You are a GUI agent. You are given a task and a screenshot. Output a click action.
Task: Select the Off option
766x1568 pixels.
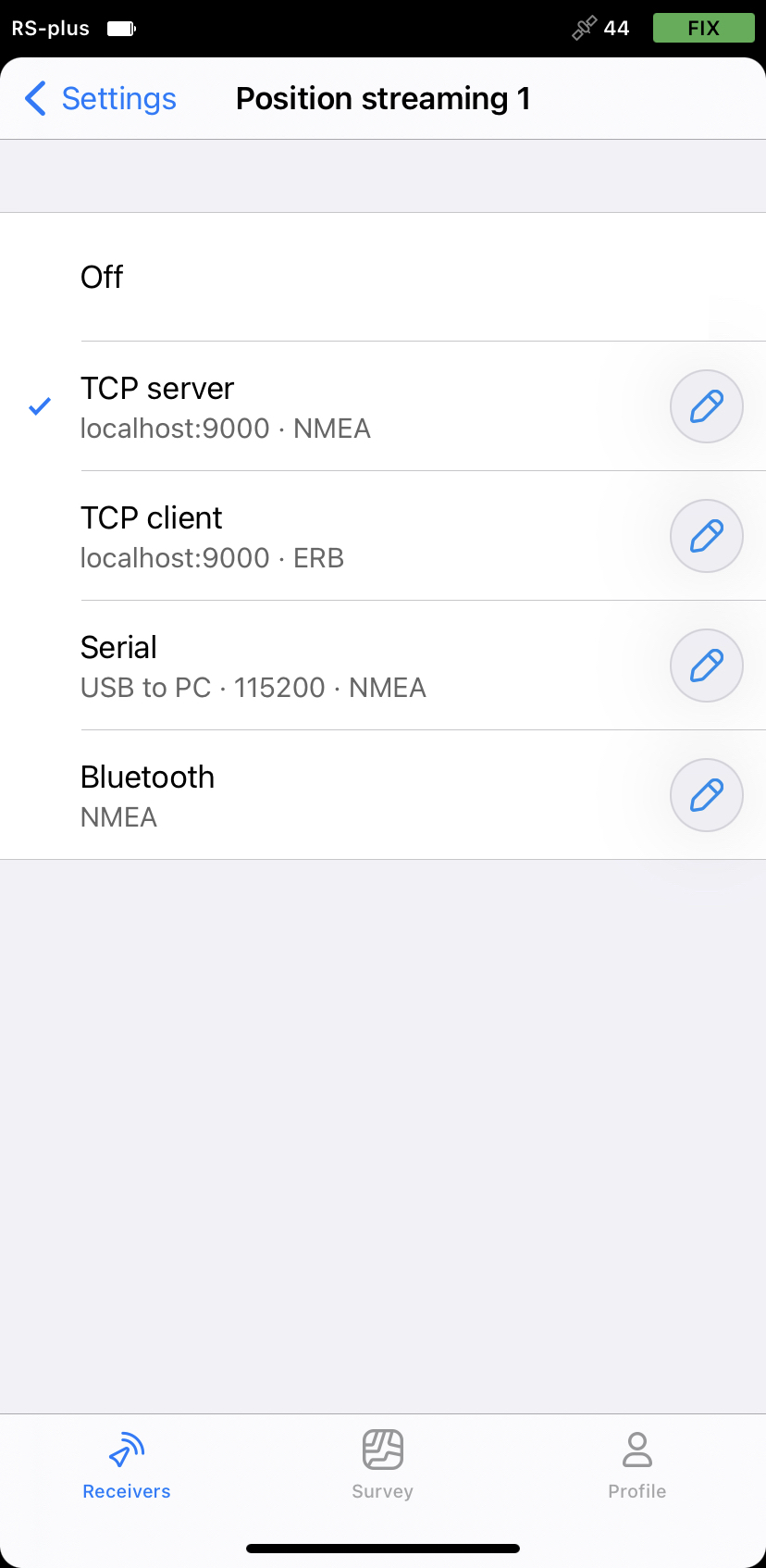(x=383, y=277)
